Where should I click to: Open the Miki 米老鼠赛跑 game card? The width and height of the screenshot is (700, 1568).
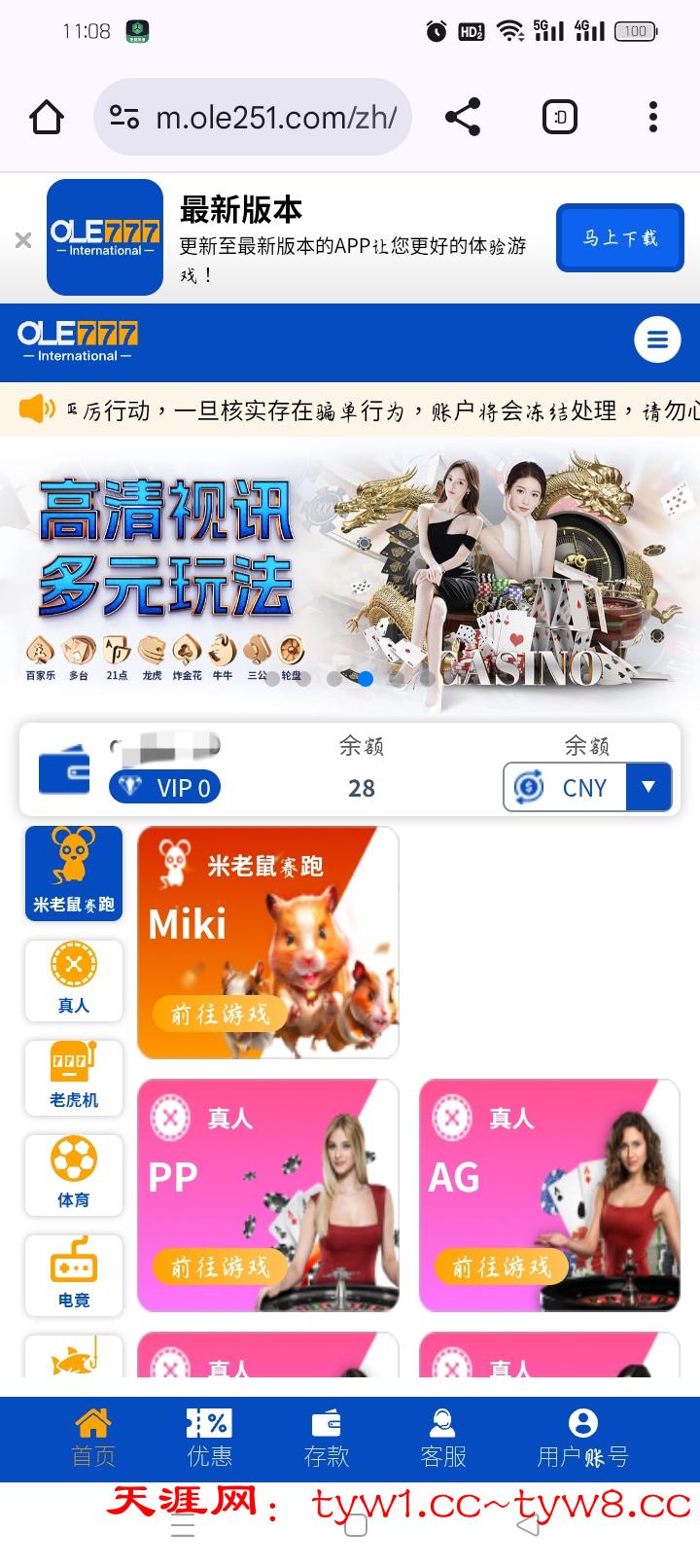click(268, 943)
